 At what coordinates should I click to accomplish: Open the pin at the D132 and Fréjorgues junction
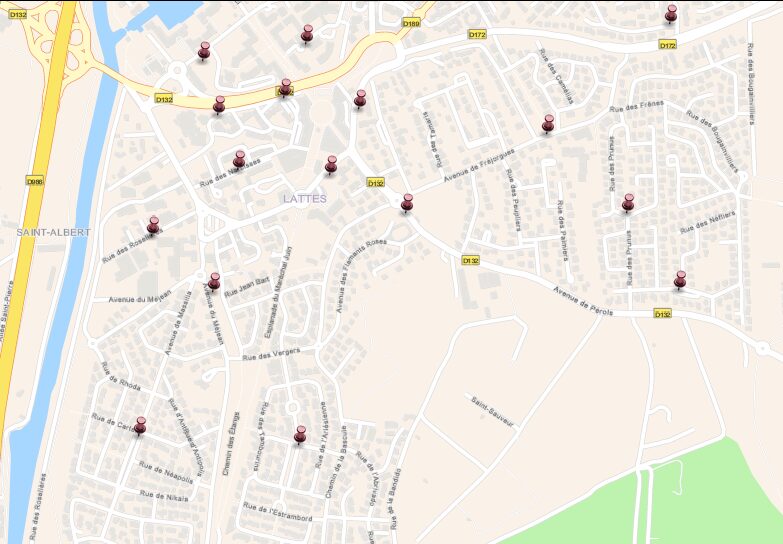[x=407, y=202]
